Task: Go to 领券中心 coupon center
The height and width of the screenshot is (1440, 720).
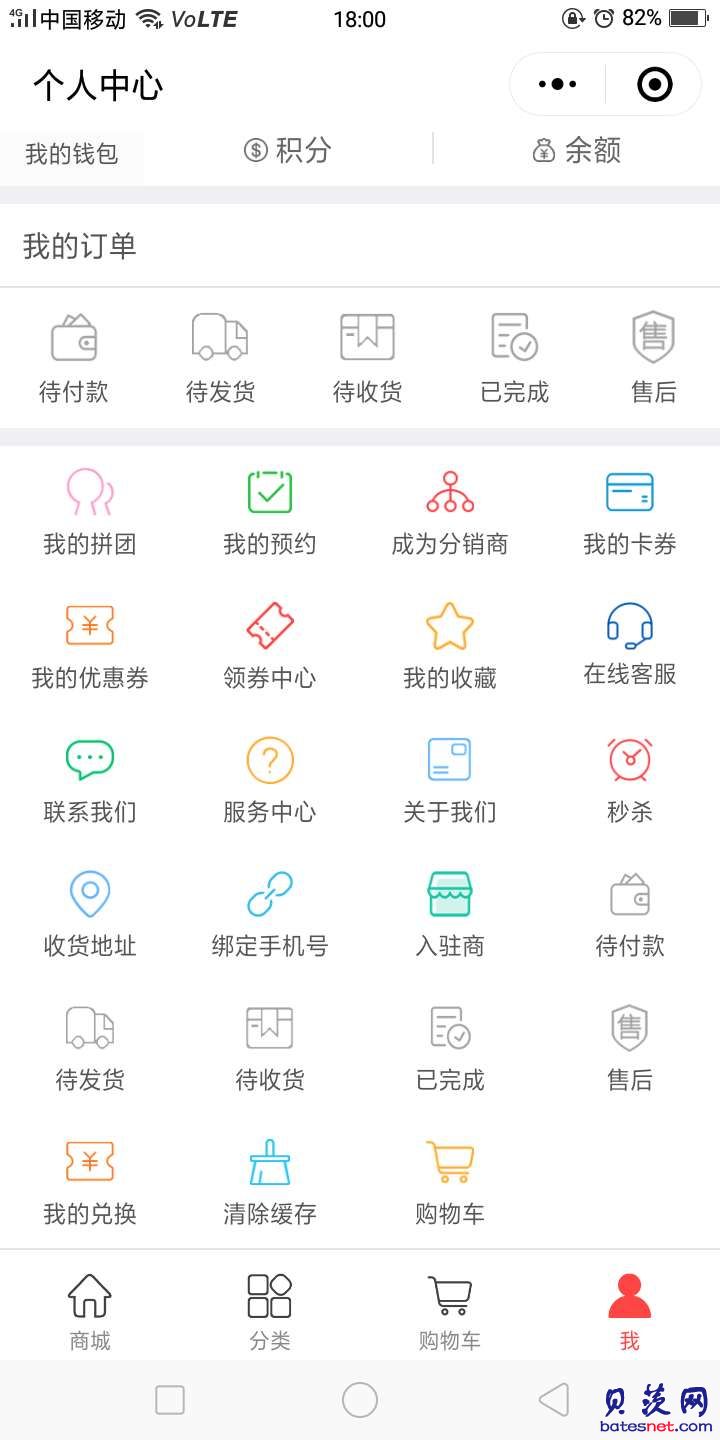Action: 270,646
